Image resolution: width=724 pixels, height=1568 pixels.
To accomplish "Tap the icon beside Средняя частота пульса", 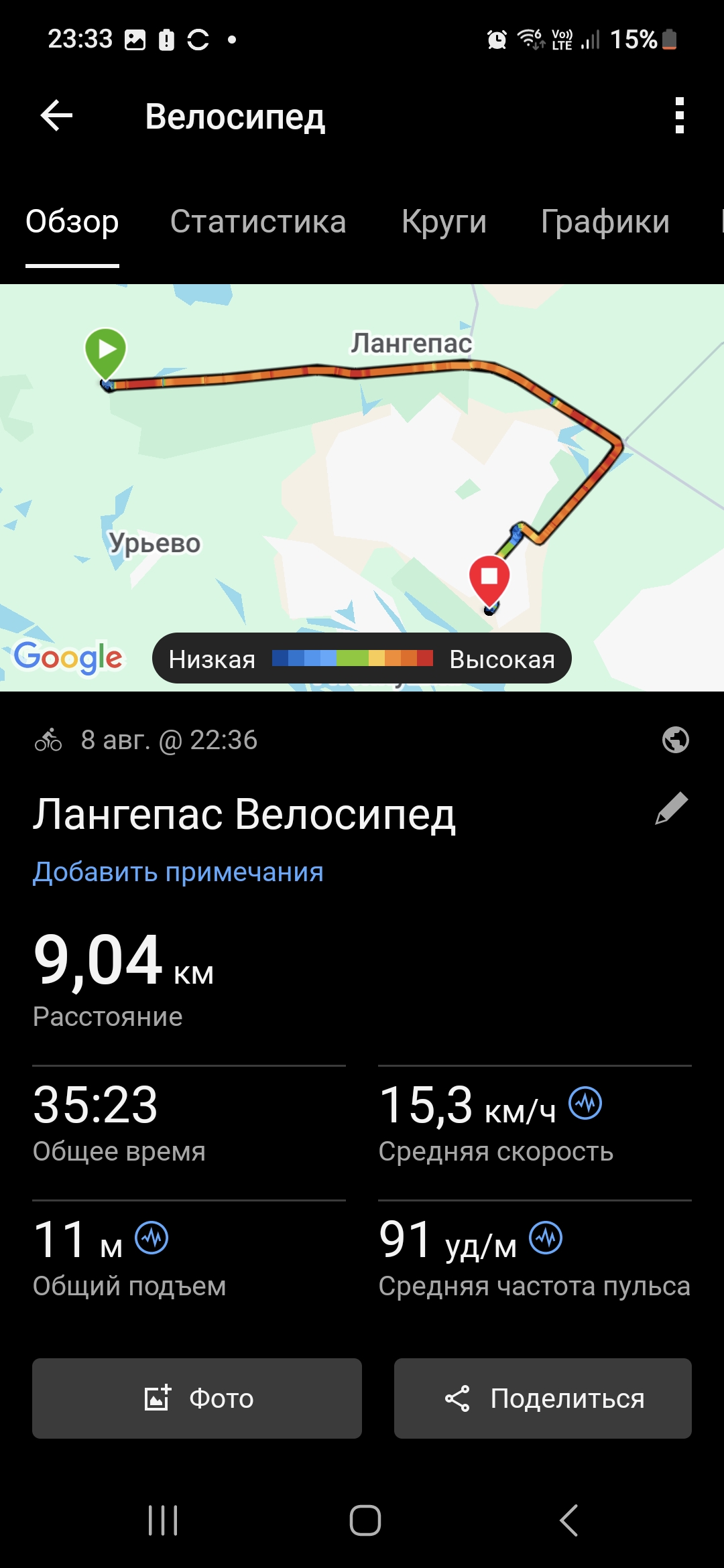I will pos(546,1238).
